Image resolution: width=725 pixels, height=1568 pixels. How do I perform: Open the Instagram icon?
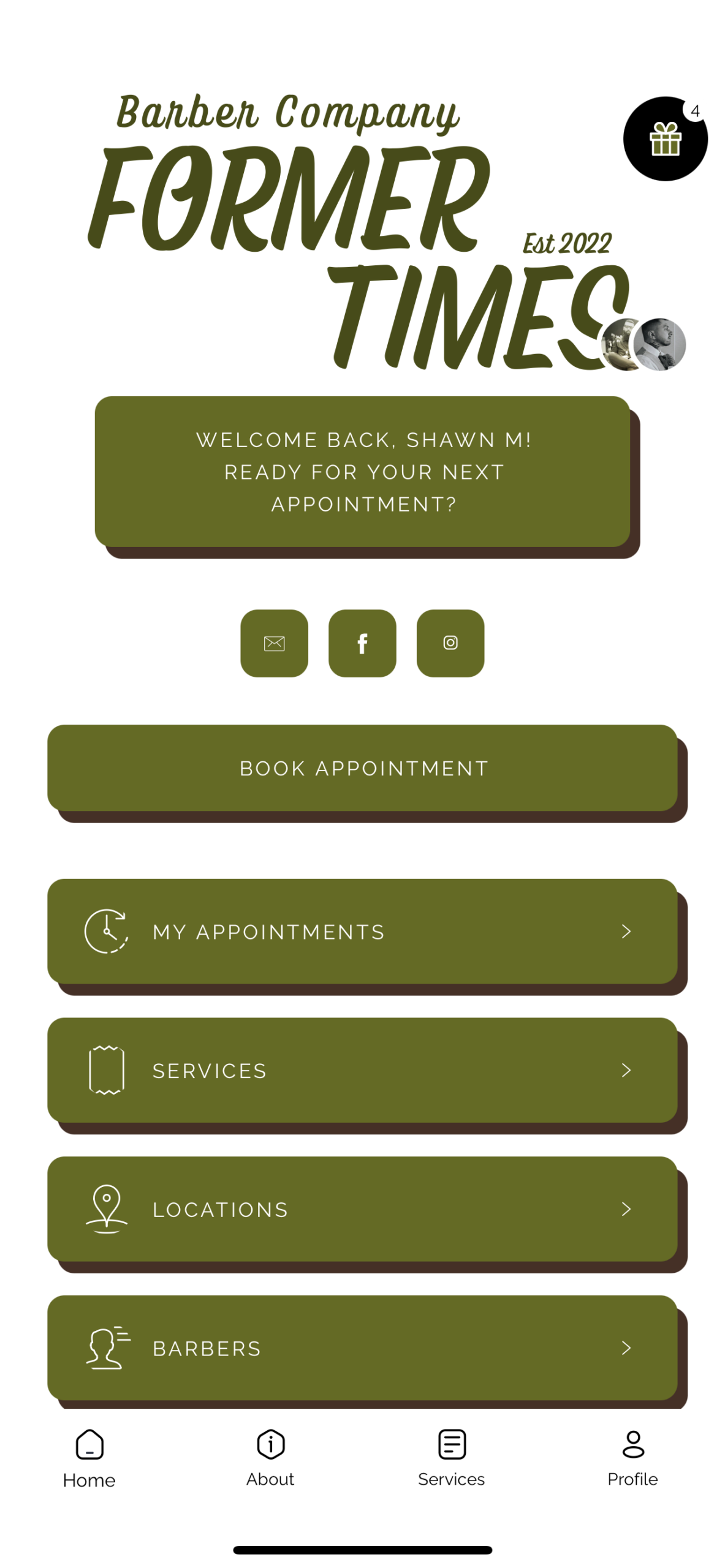450,644
